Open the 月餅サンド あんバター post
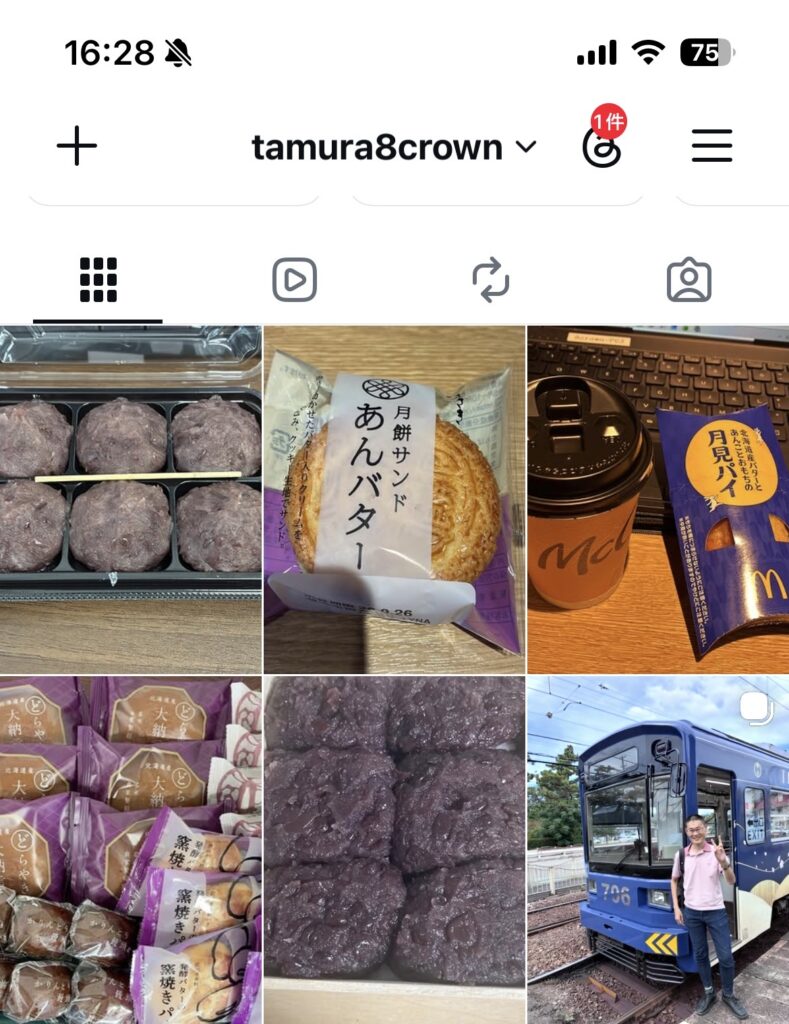The width and height of the screenshot is (789, 1024). 394,500
